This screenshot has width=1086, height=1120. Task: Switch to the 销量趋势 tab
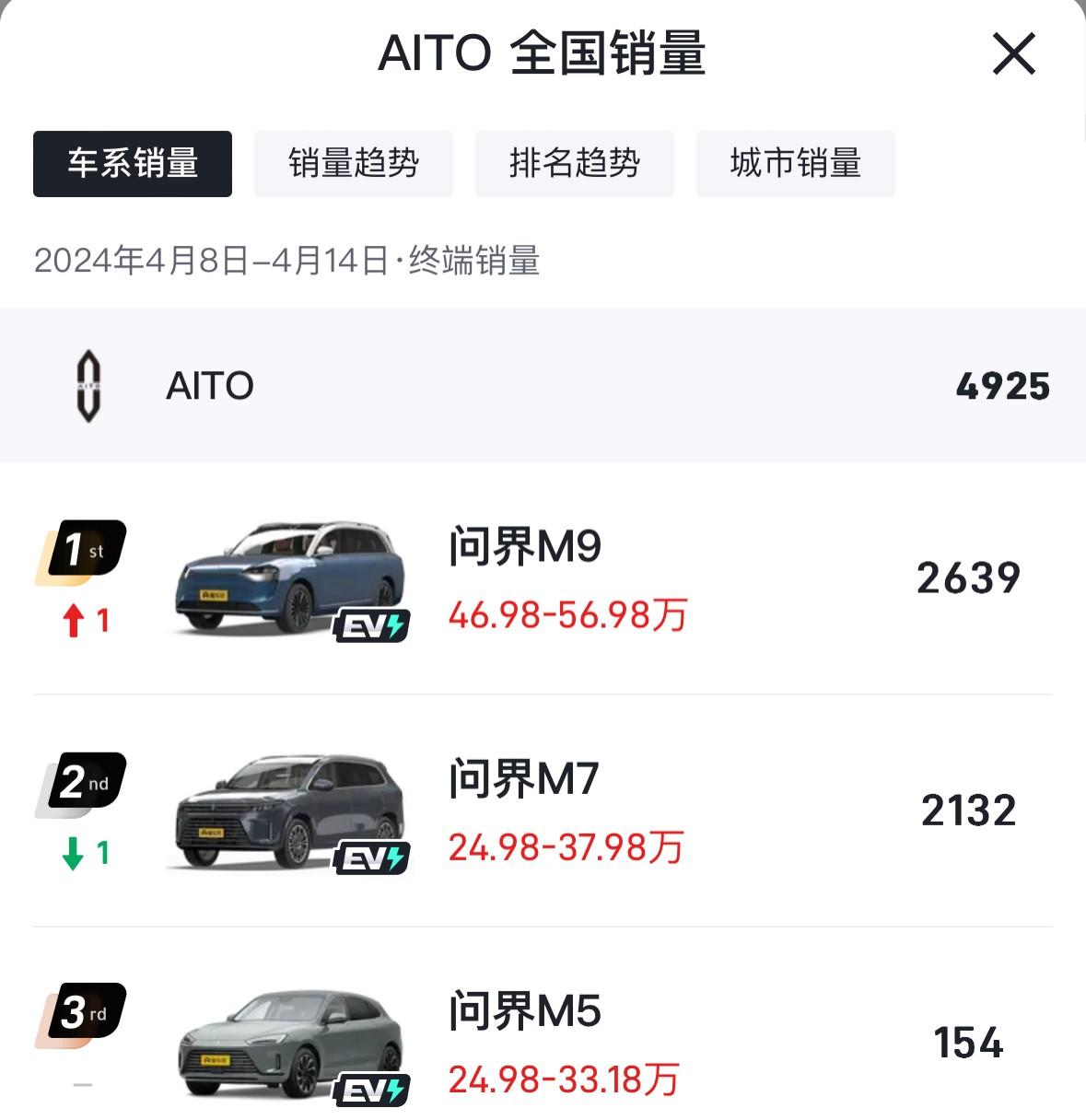pyautogui.click(x=354, y=164)
